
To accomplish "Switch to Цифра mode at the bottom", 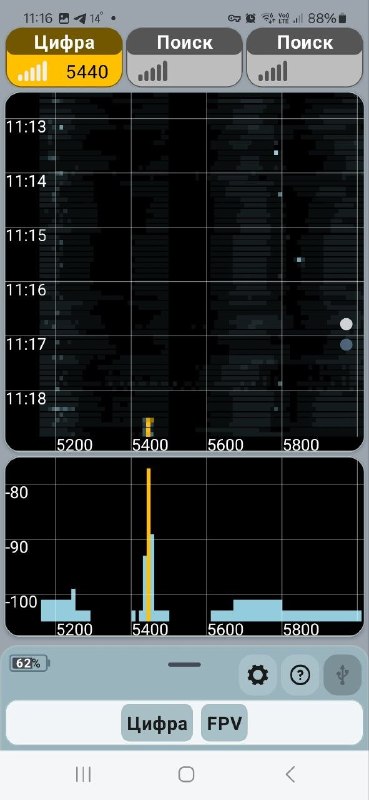I will point(157,723).
